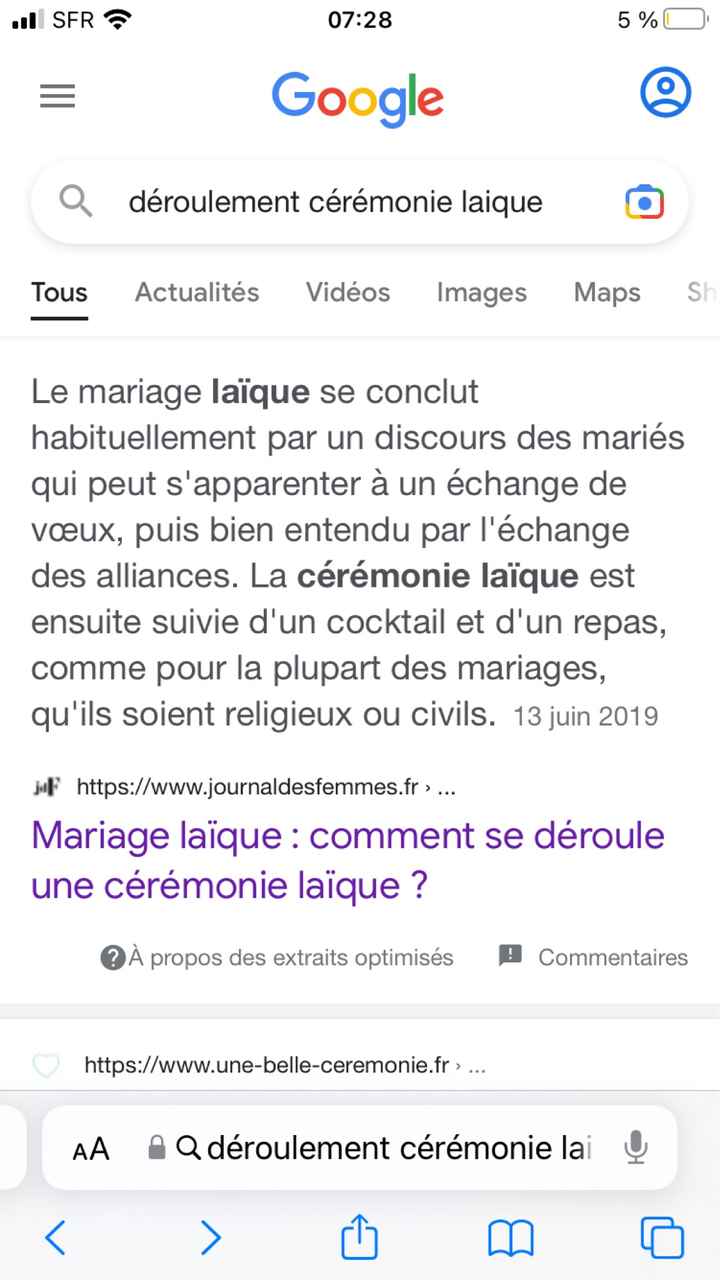This screenshot has width=720, height=1280.
Task: Switch to the Images search tab
Action: point(481,292)
